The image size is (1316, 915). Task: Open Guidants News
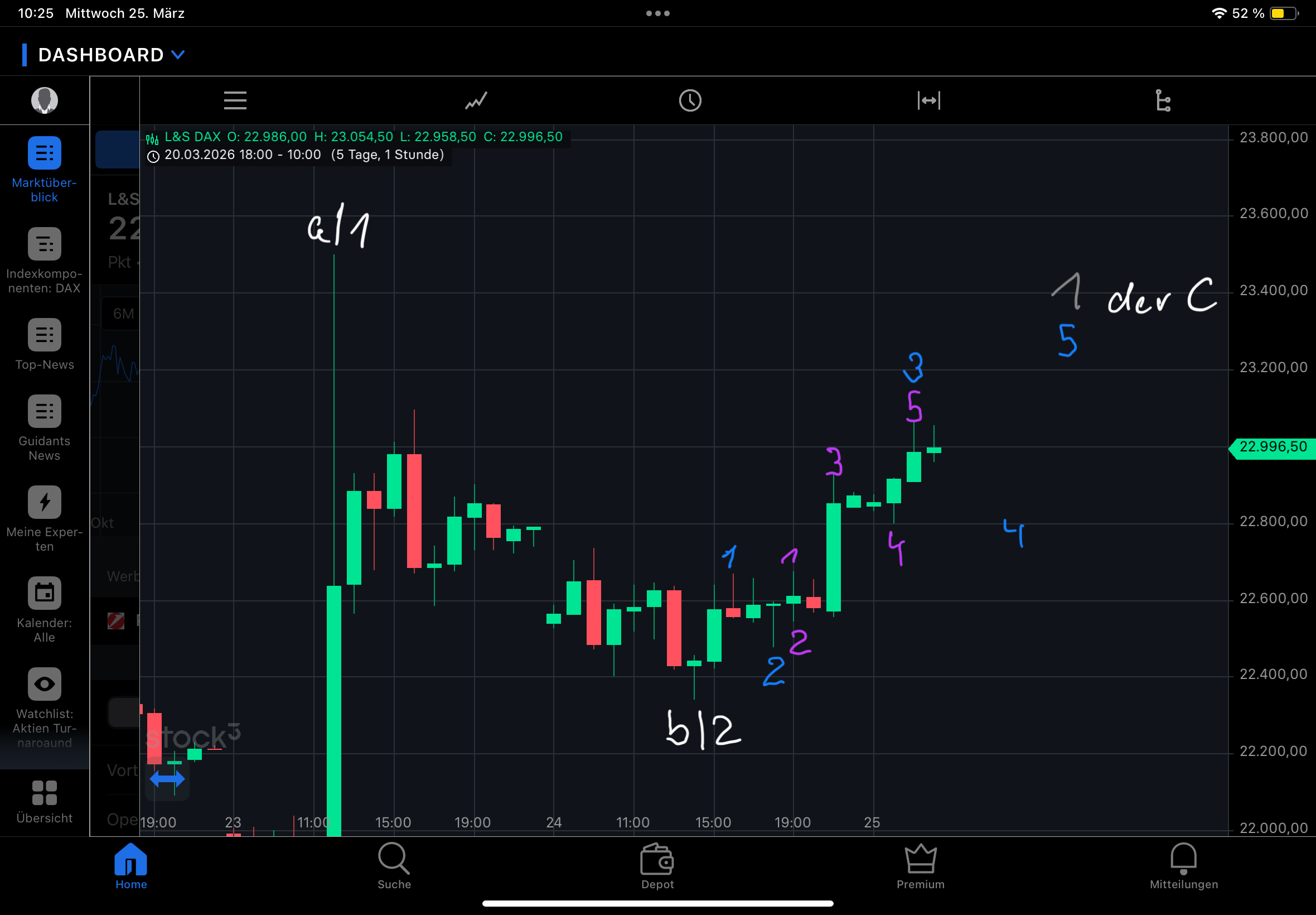(44, 427)
